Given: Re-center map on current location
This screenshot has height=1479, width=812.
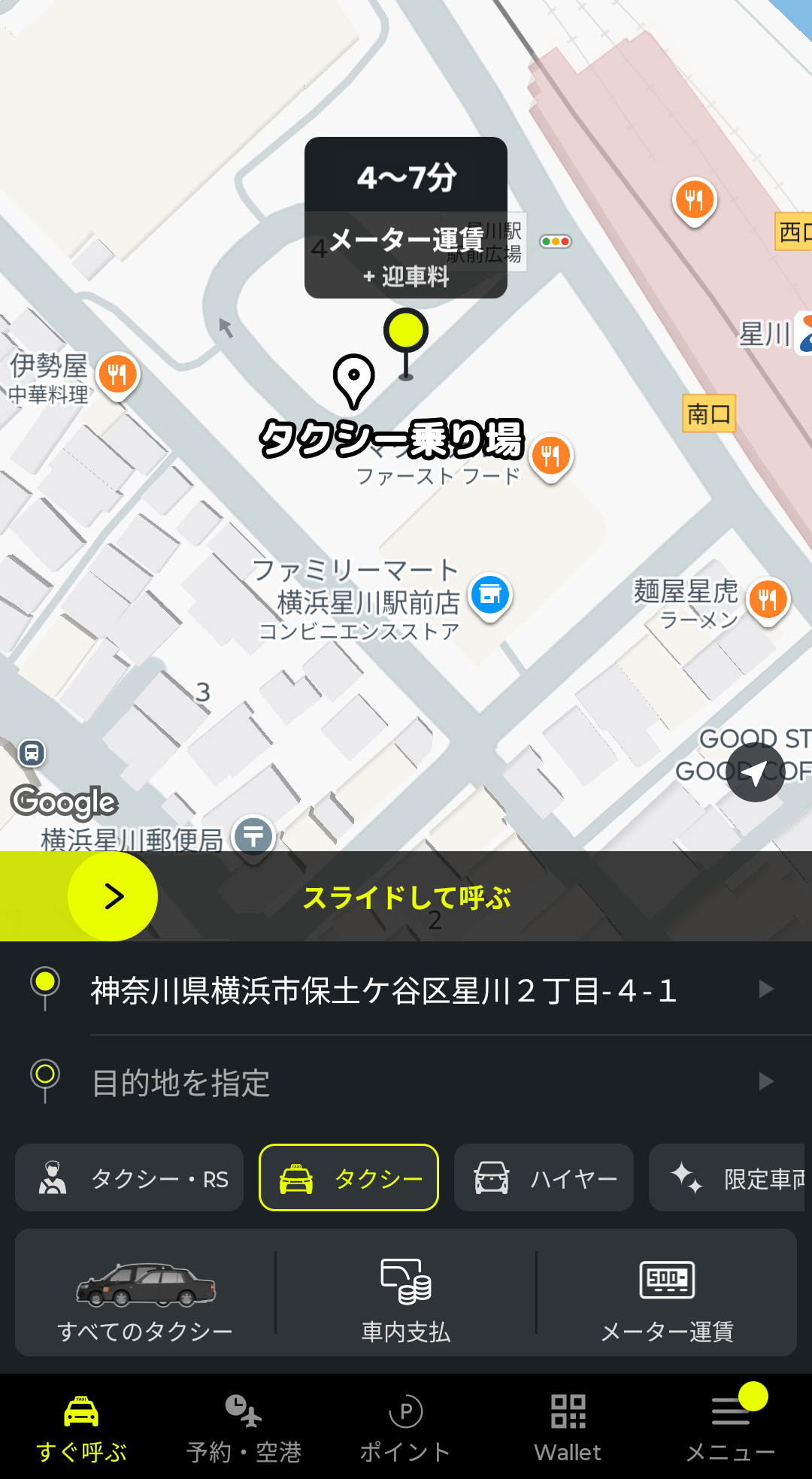Looking at the screenshot, I should tap(755, 772).
